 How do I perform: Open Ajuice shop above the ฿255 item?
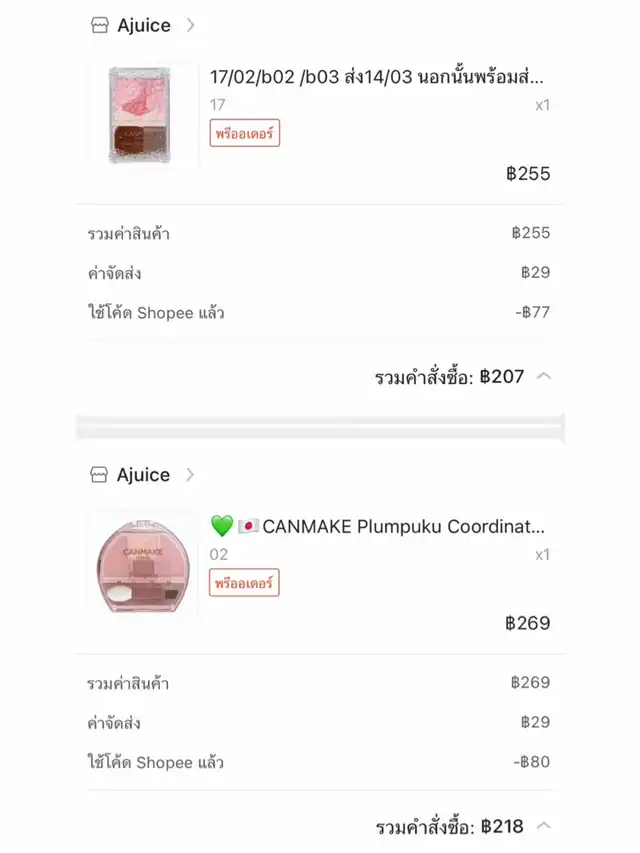143,26
